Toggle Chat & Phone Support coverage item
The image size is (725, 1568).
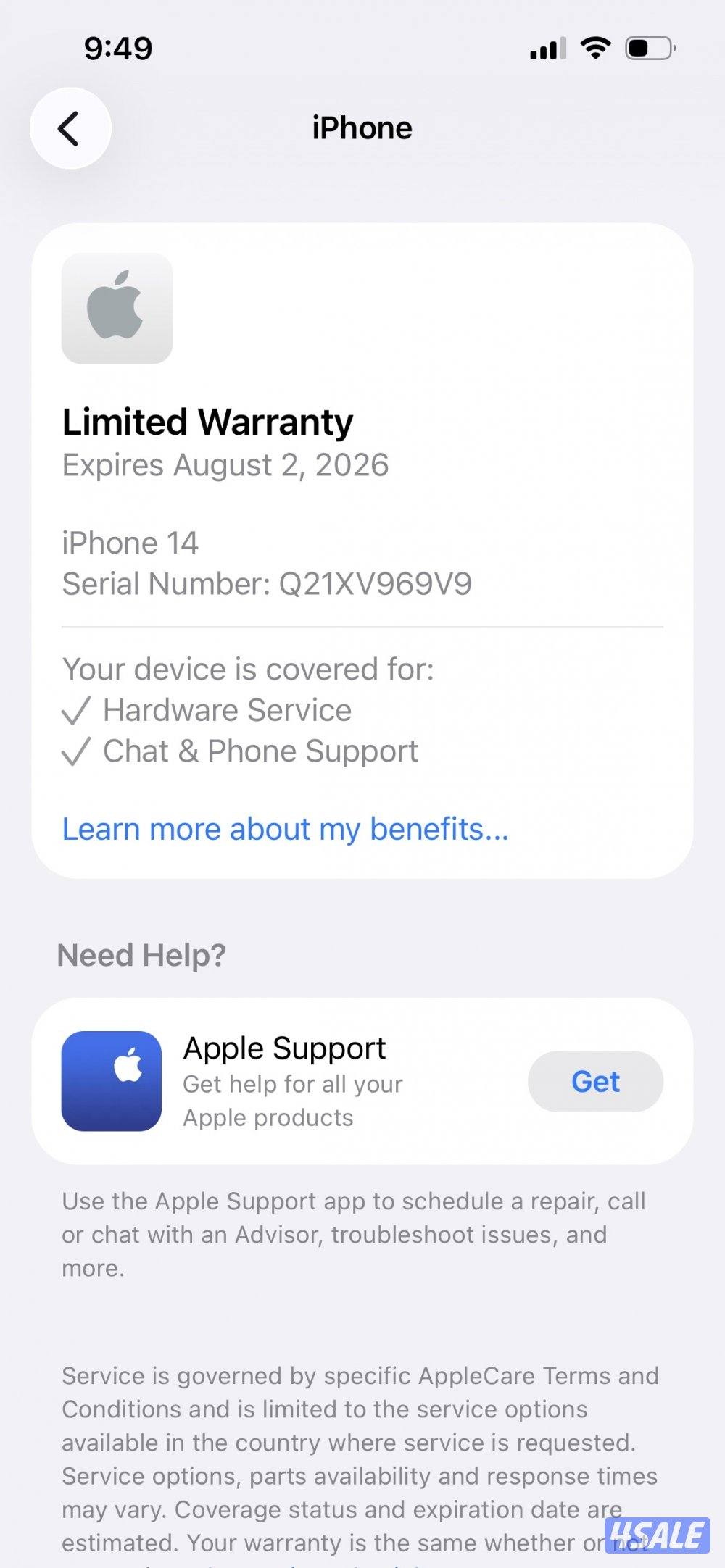point(260,752)
